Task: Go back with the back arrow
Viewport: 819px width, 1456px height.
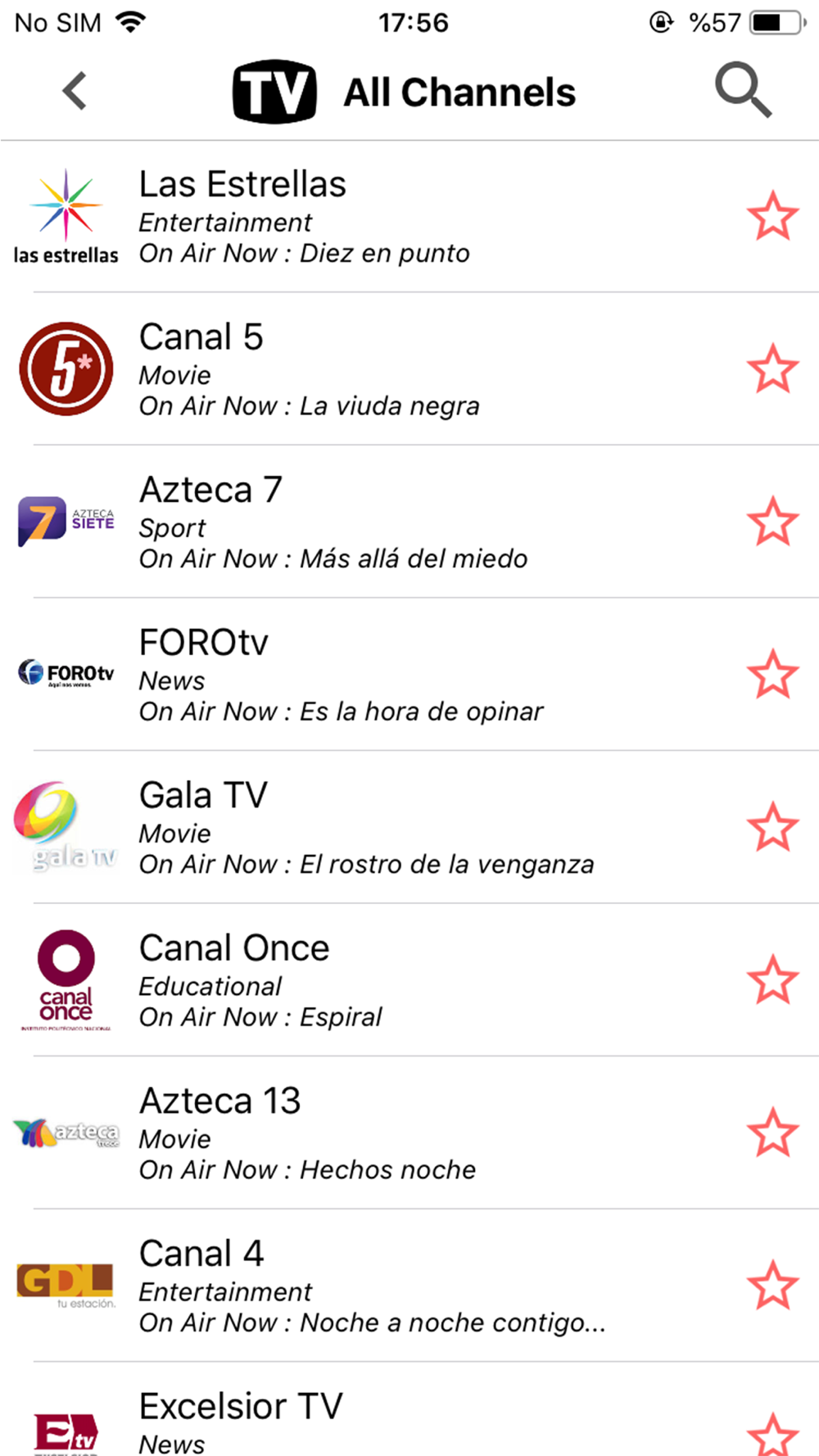Action: click(75, 91)
